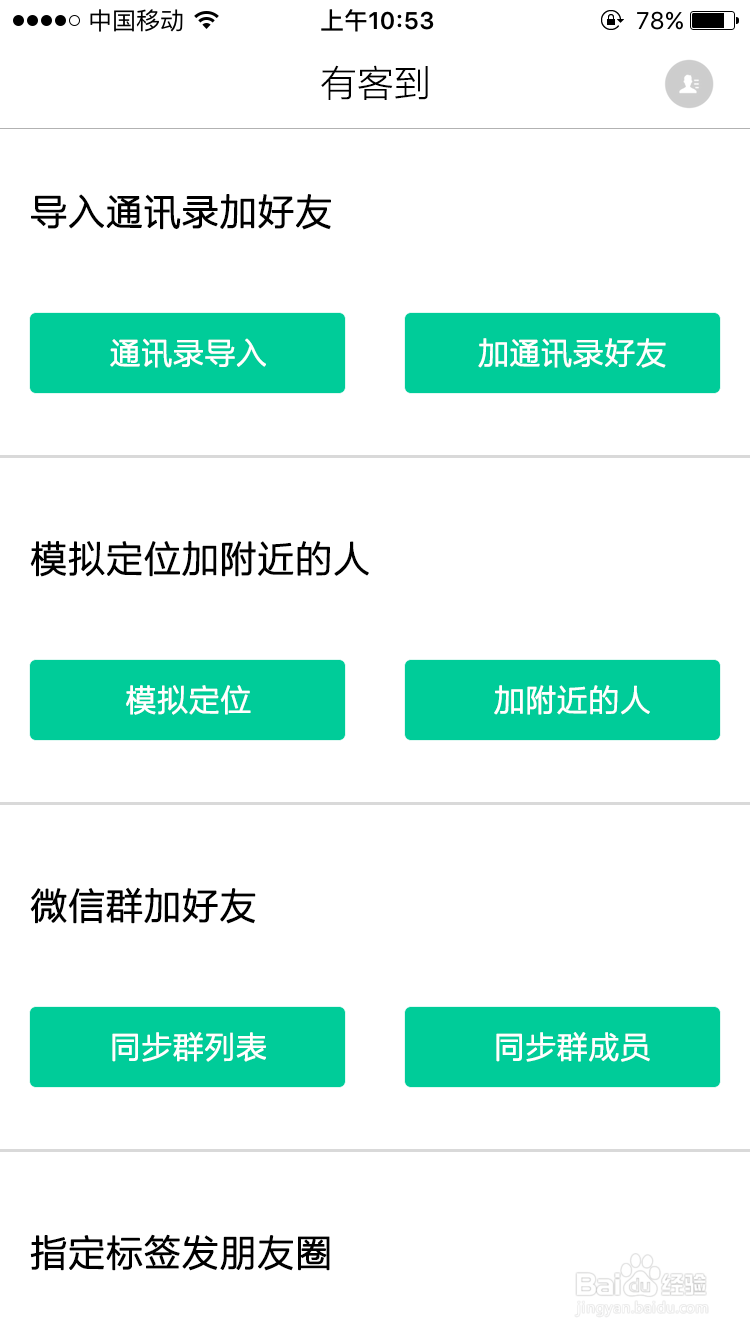Tap the 同步群成员 button
This screenshot has height=1334, width=750.
click(562, 1047)
